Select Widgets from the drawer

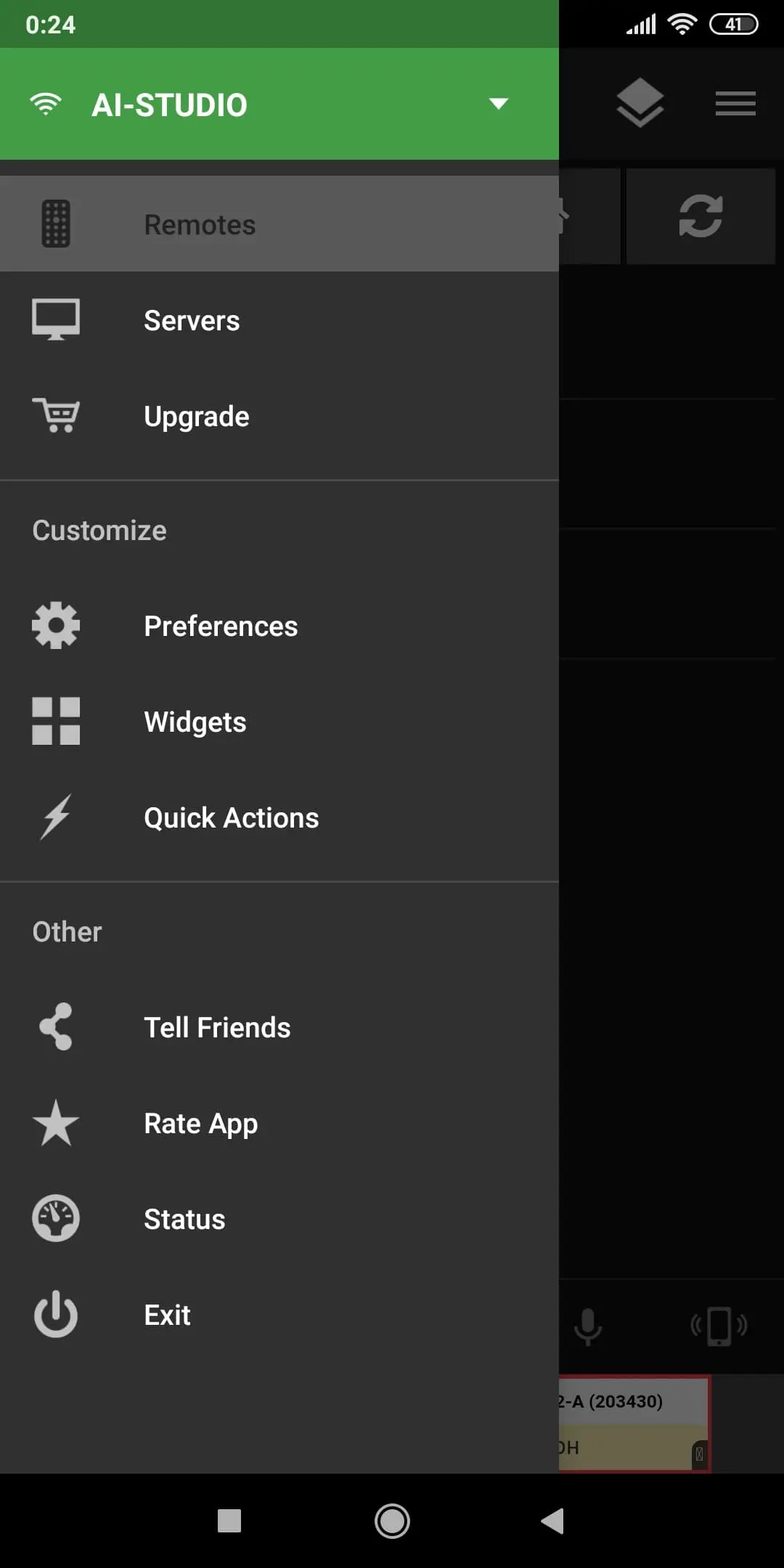(279, 722)
